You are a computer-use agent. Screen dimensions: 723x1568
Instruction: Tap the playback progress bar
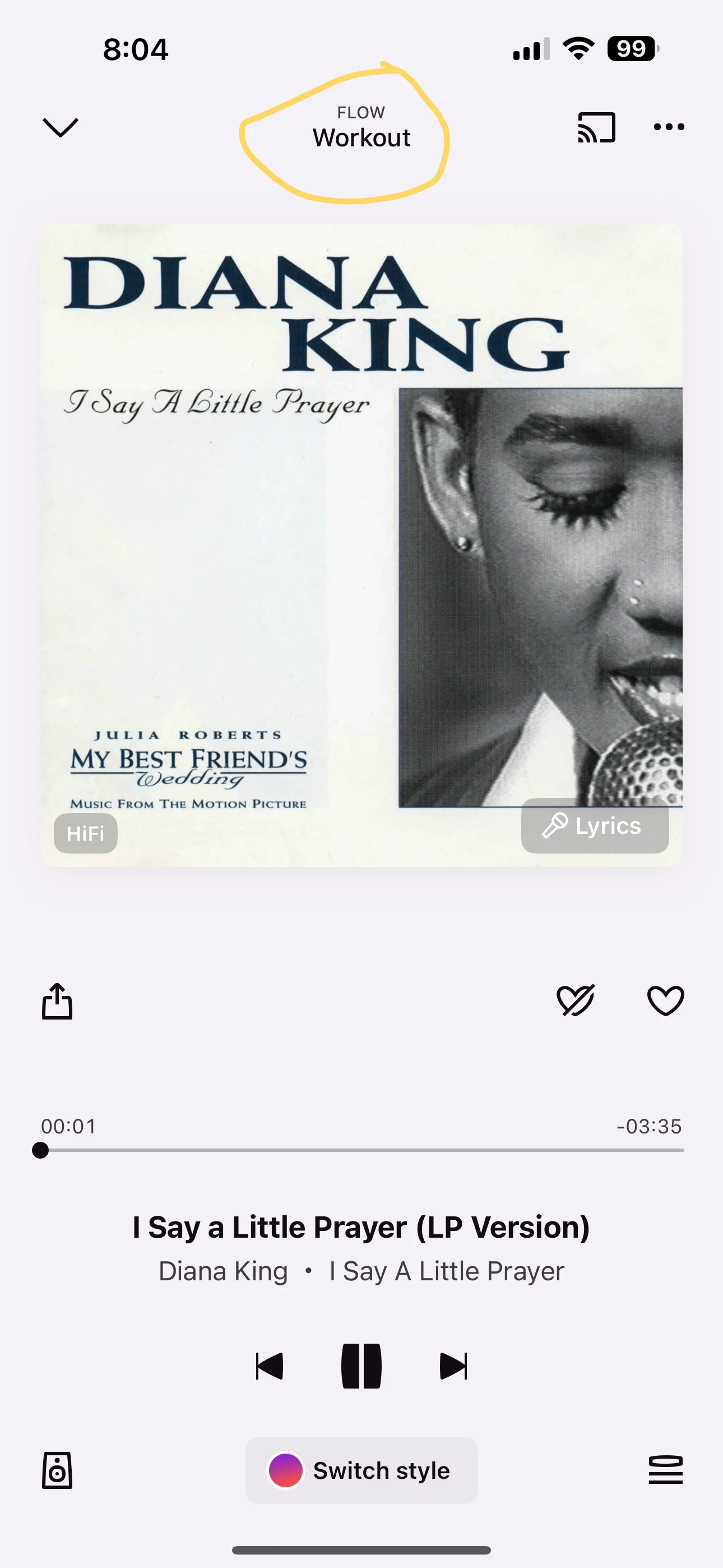tap(361, 1150)
